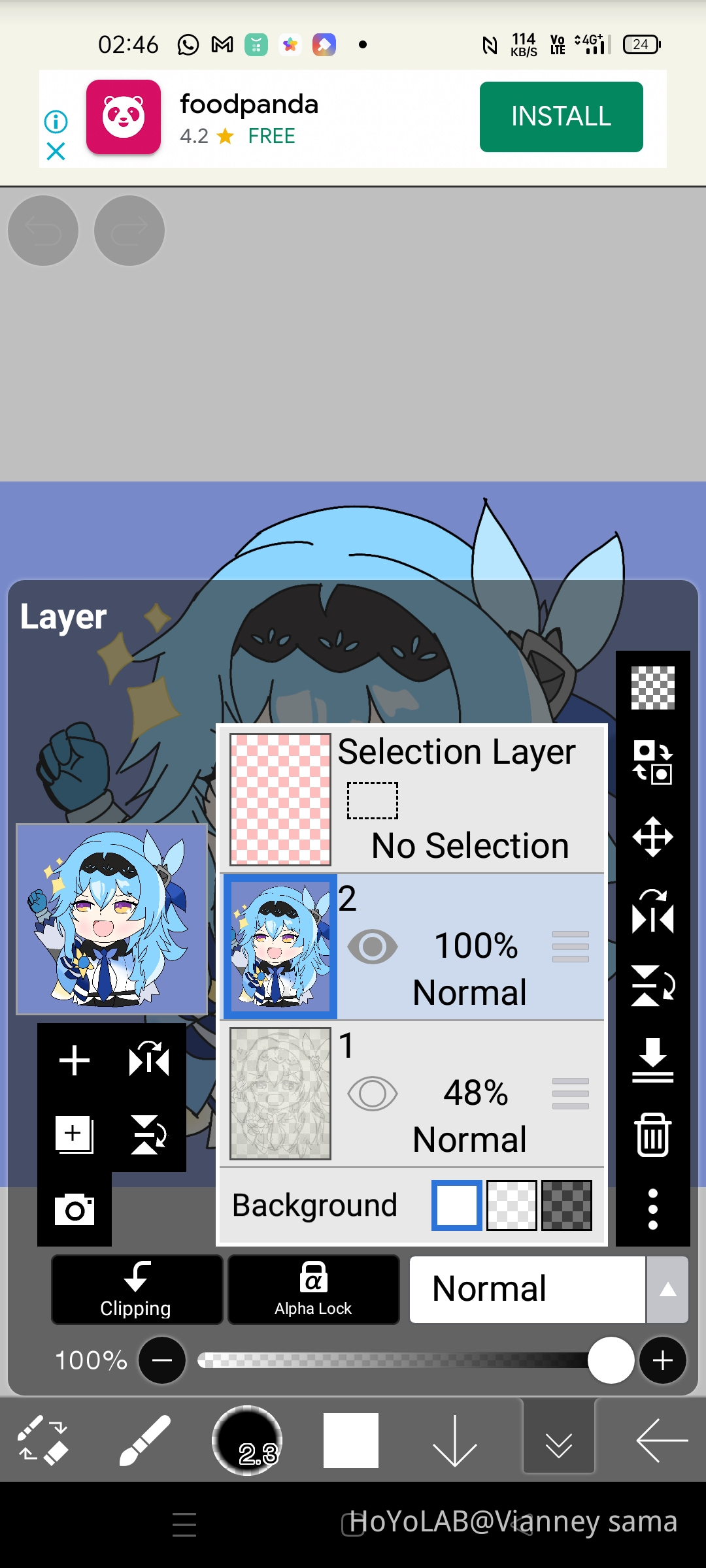Open the three-dot layer options menu
Screen dimensions: 706x1568
(652, 1209)
